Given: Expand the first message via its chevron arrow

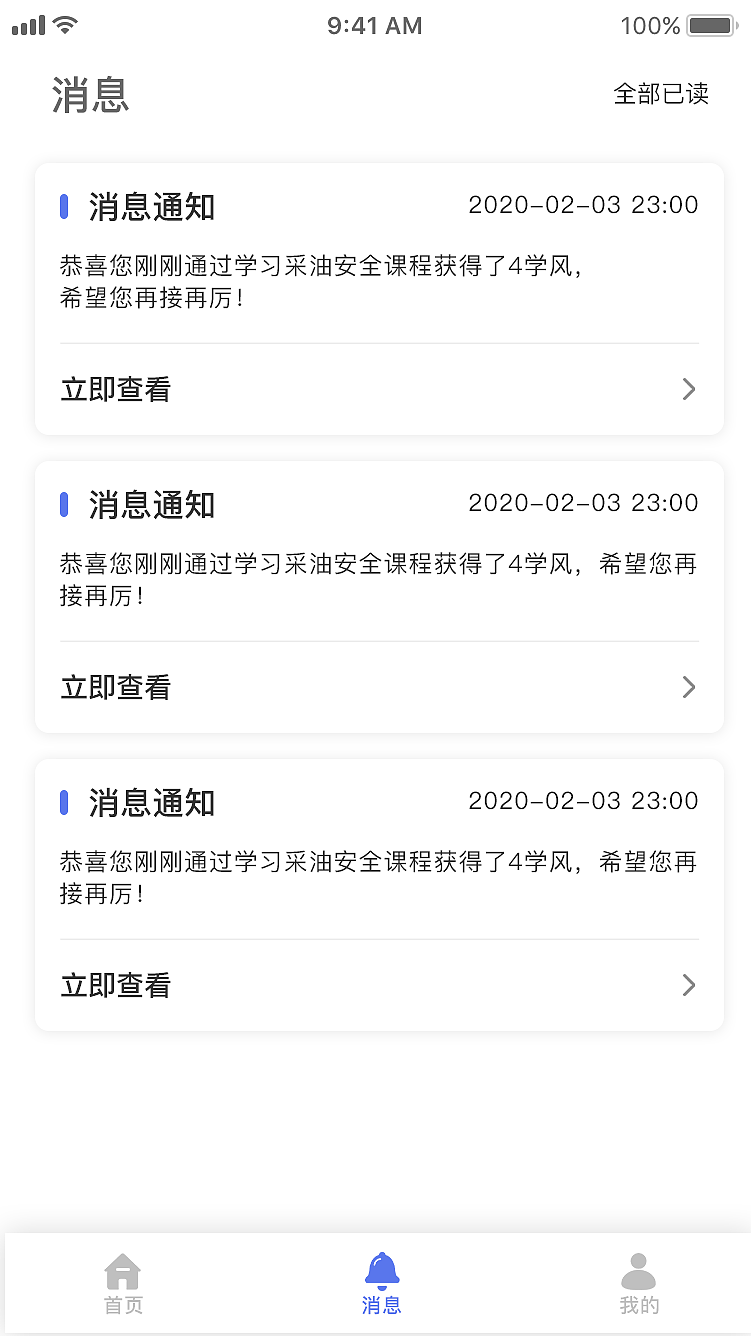Looking at the screenshot, I should coord(688,389).
